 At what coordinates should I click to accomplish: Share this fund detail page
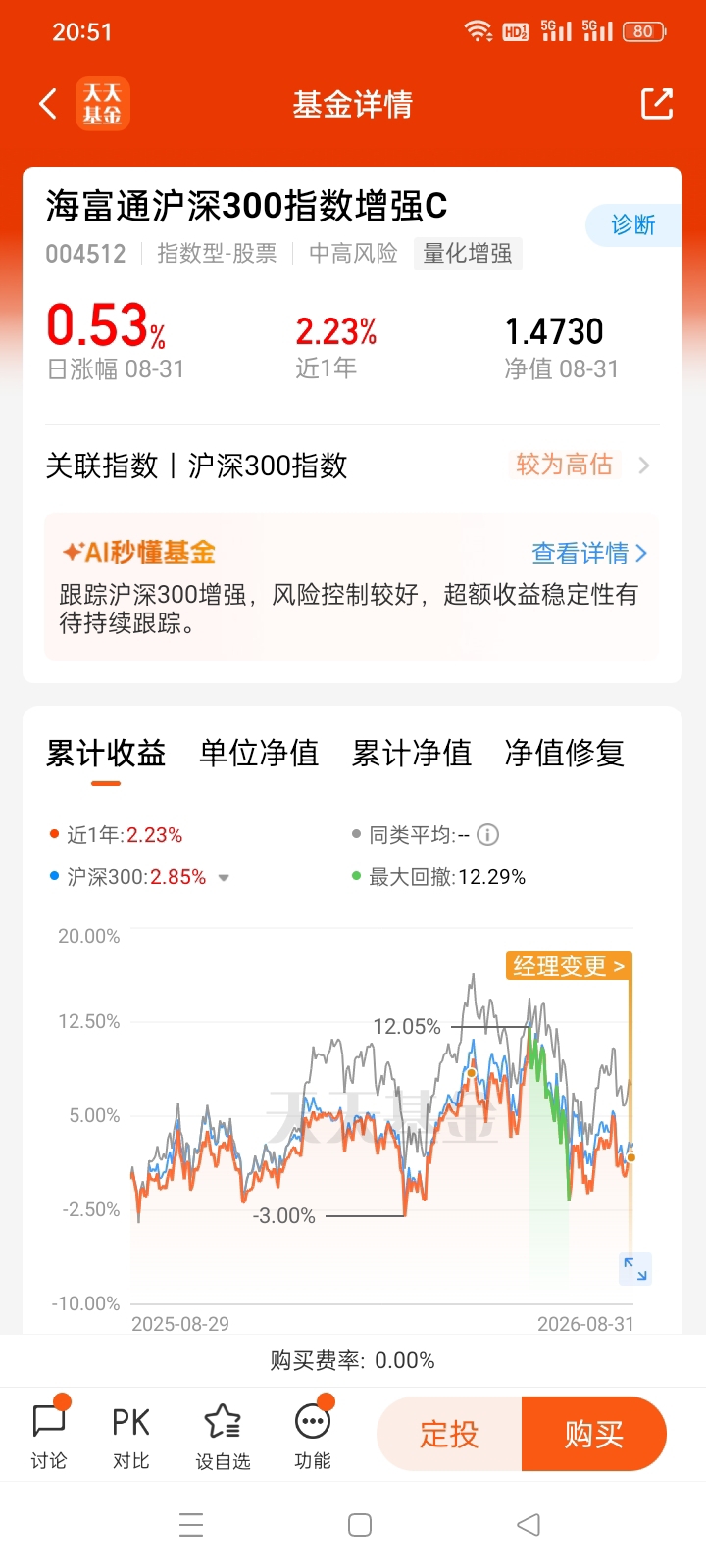[657, 104]
